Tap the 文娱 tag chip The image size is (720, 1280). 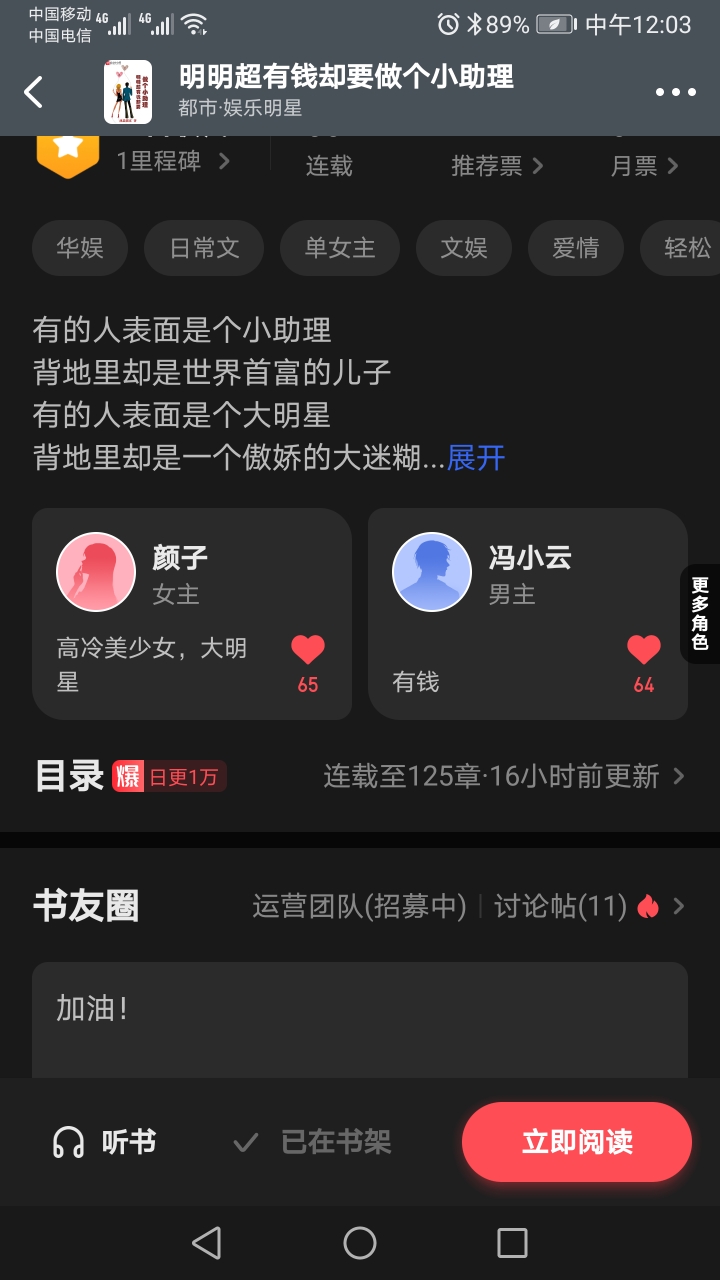pyautogui.click(x=464, y=248)
